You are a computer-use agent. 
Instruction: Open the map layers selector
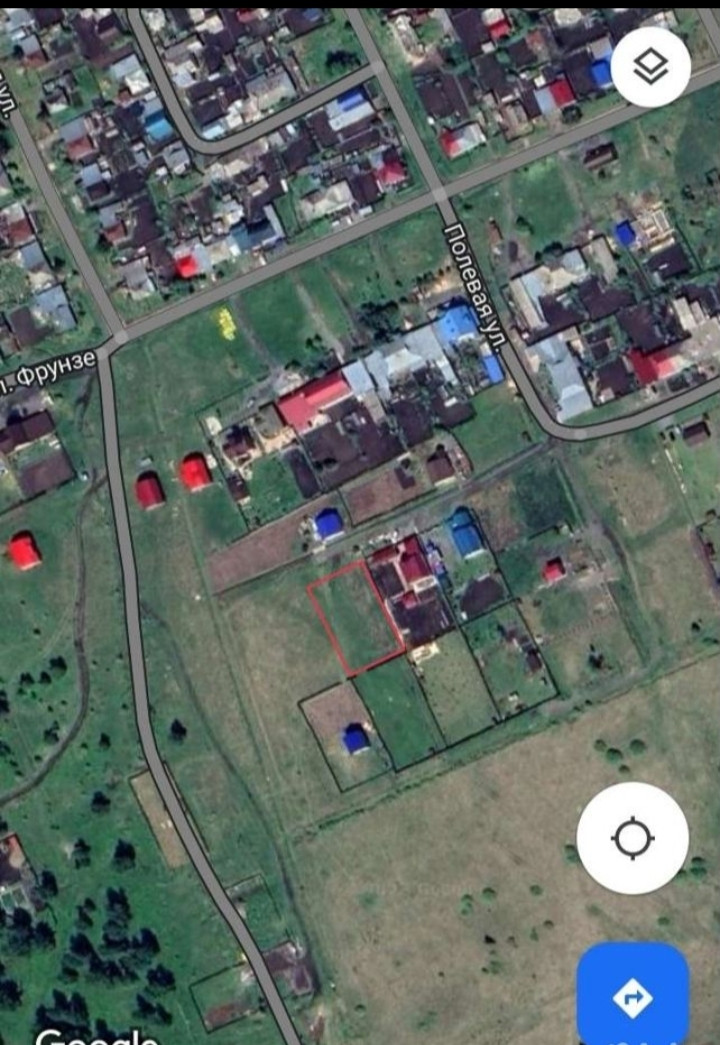point(651,66)
